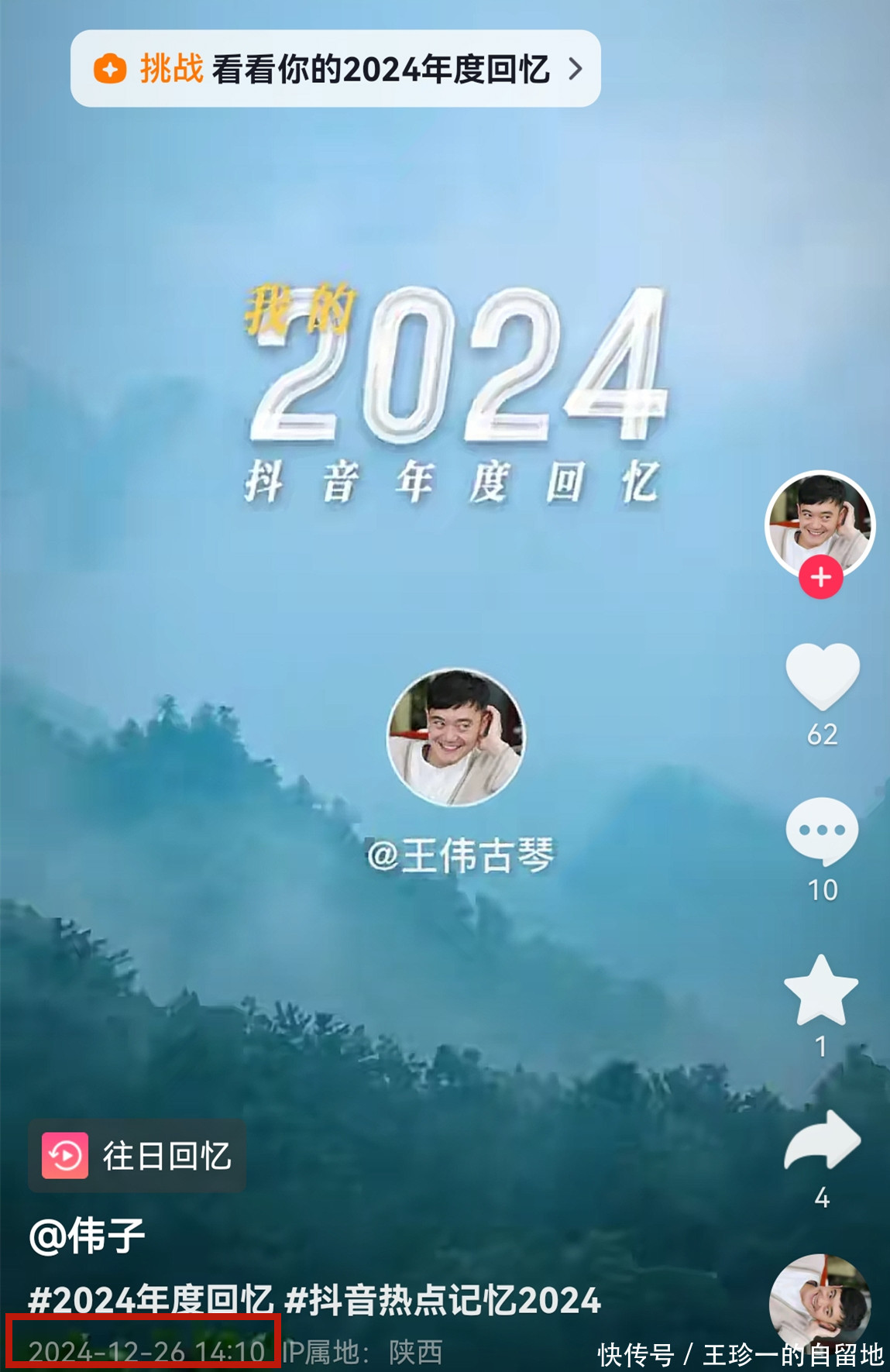Open the comments on this video
The width and height of the screenshot is (890, 1372).
(x=822, y=831)
